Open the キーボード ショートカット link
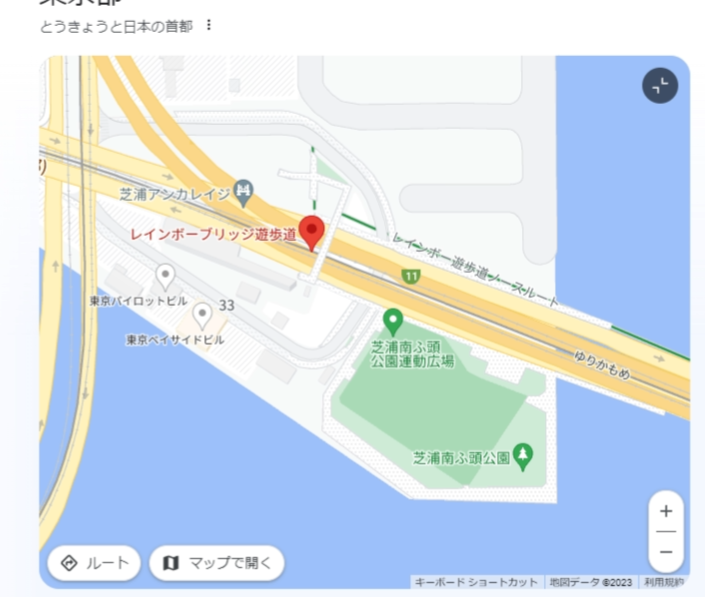 [478, 582]
